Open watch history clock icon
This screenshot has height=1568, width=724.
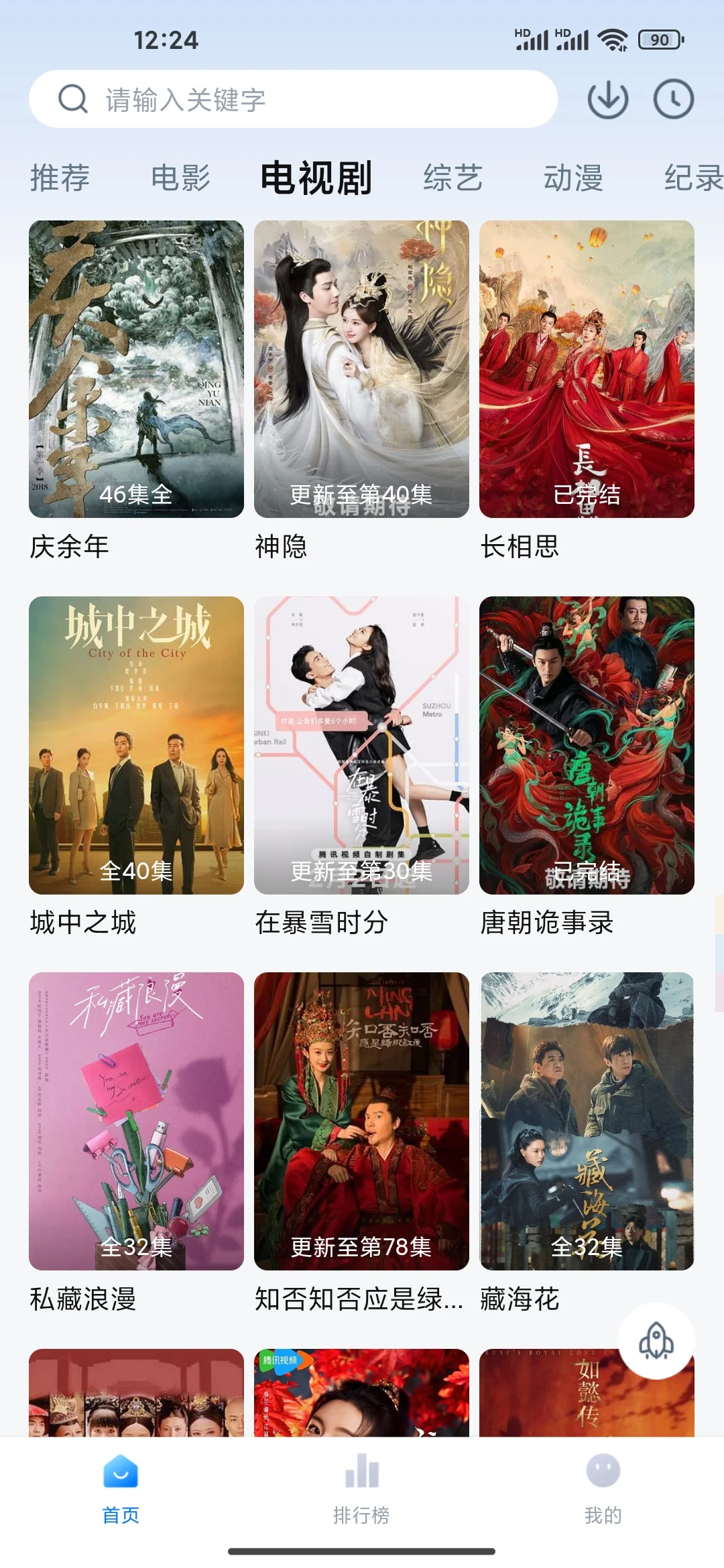673,100
